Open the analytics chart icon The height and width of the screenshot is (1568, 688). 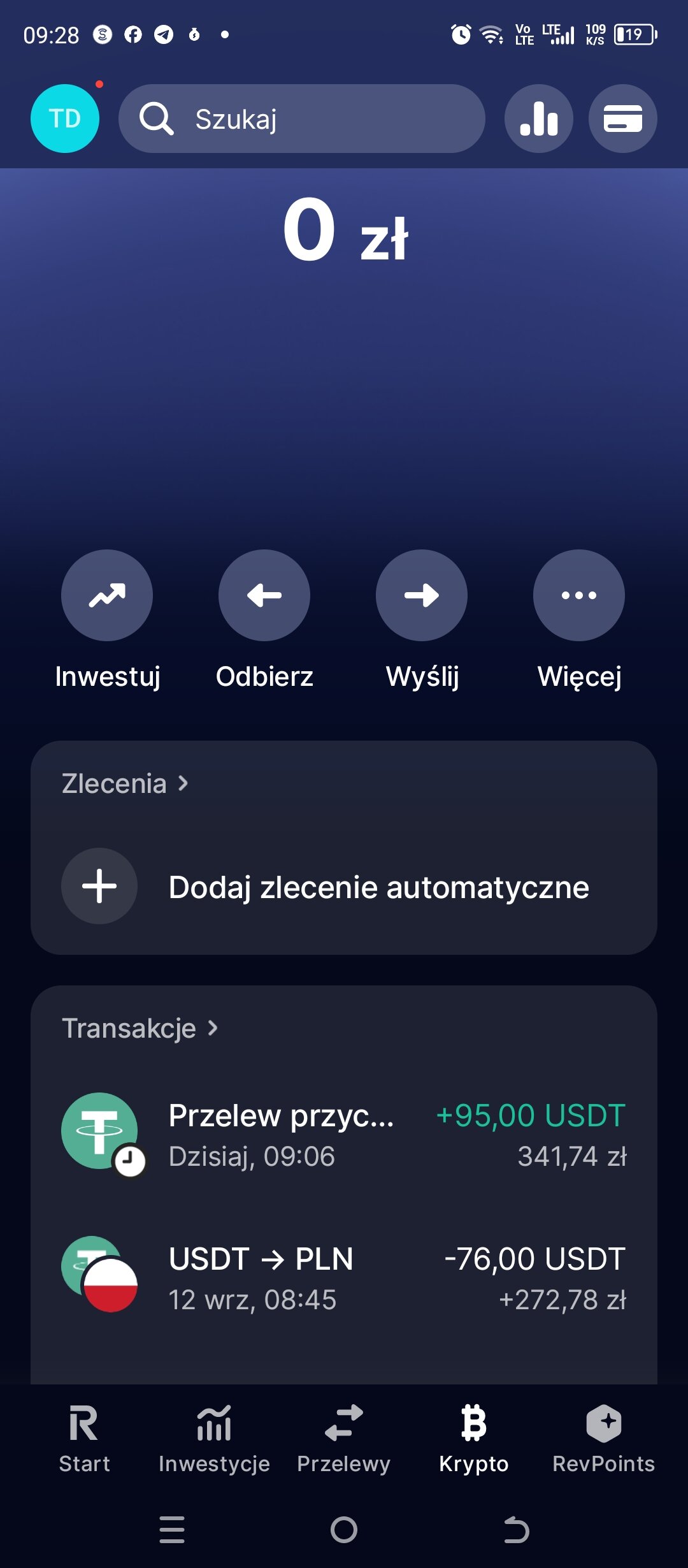[x=539, y=119]
